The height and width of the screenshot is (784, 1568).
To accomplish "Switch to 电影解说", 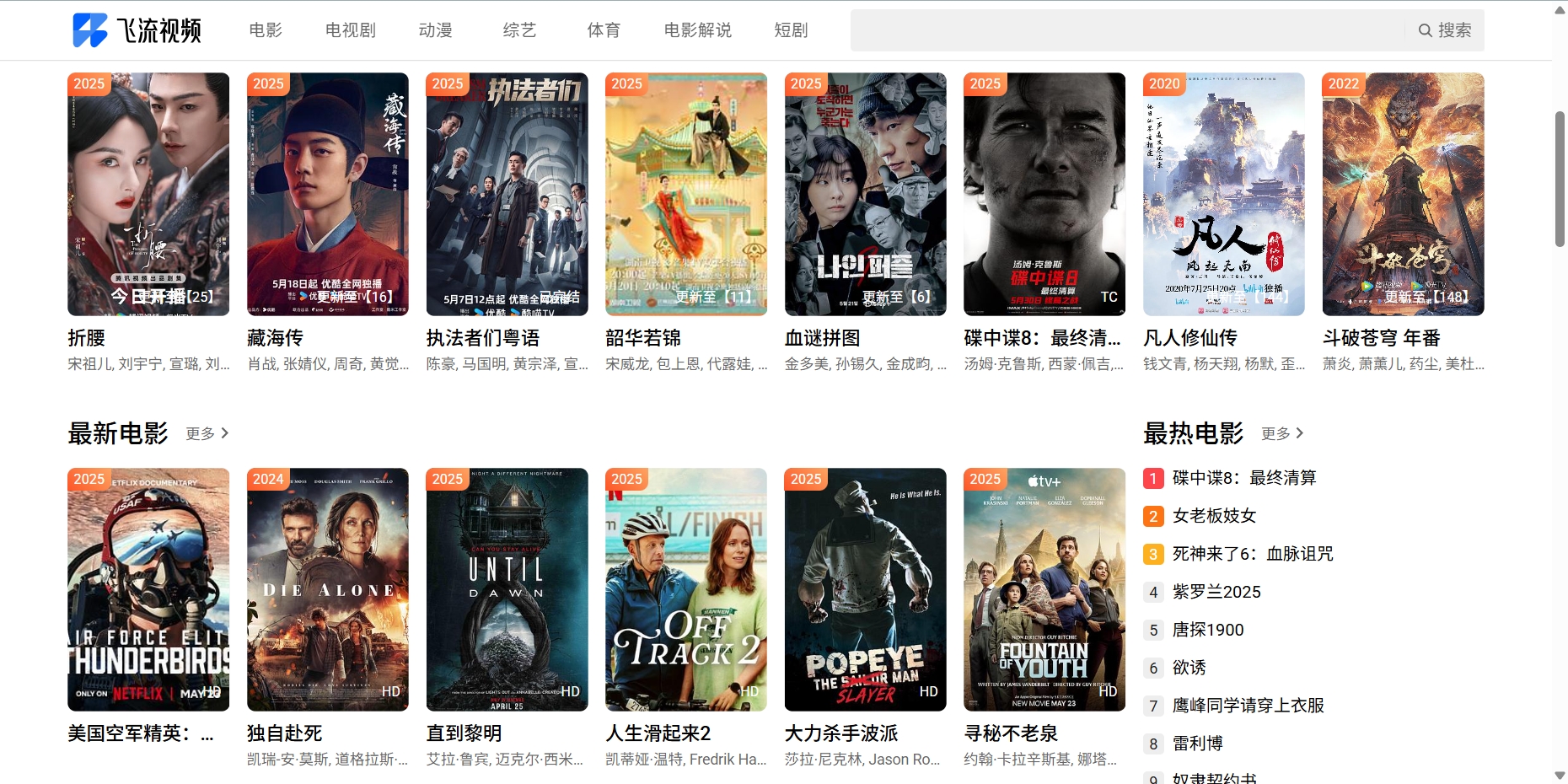I will 697,30.
